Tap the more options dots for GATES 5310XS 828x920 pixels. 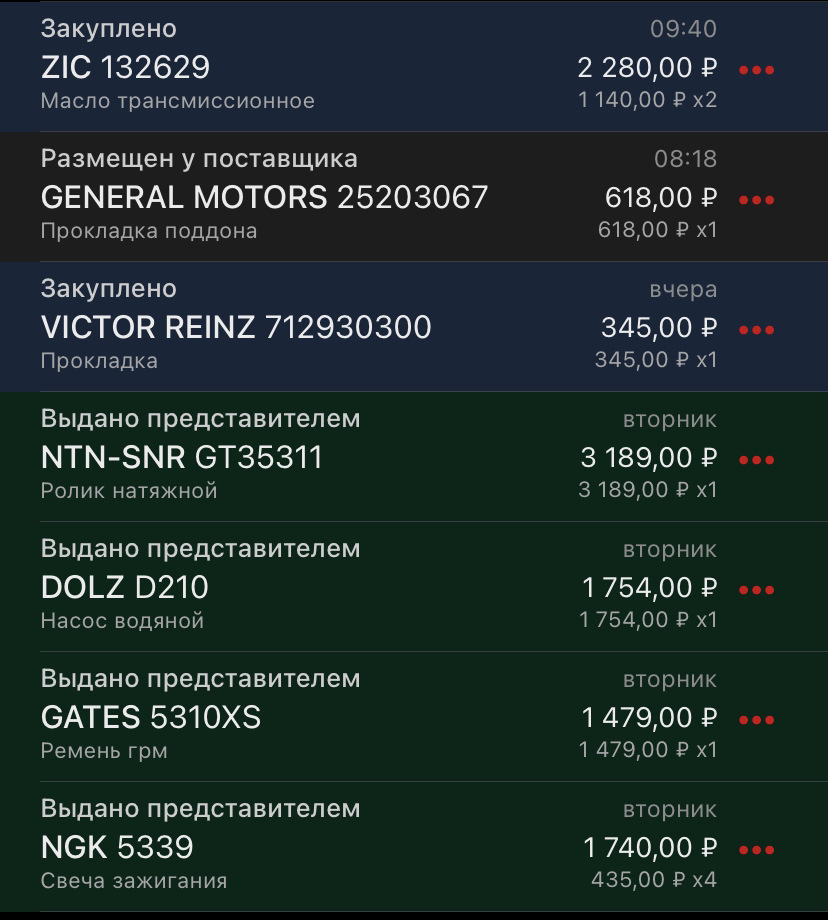coord(756,720)
